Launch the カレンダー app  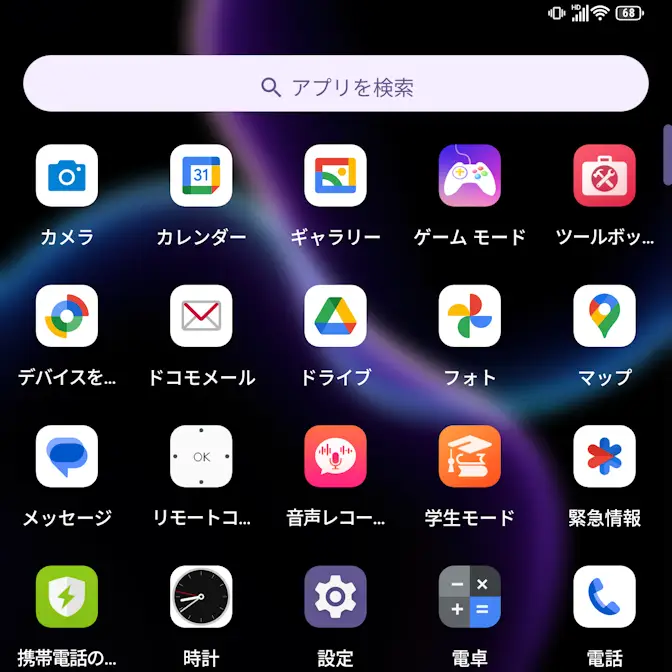[x=201, y=176]
